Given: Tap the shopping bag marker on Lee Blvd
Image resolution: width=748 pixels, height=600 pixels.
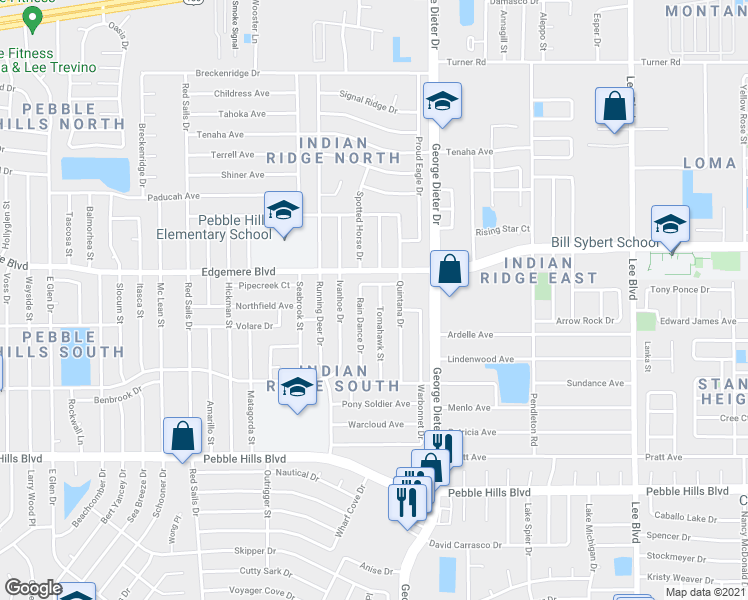Looking at the screenshot, I should [614, 107].
